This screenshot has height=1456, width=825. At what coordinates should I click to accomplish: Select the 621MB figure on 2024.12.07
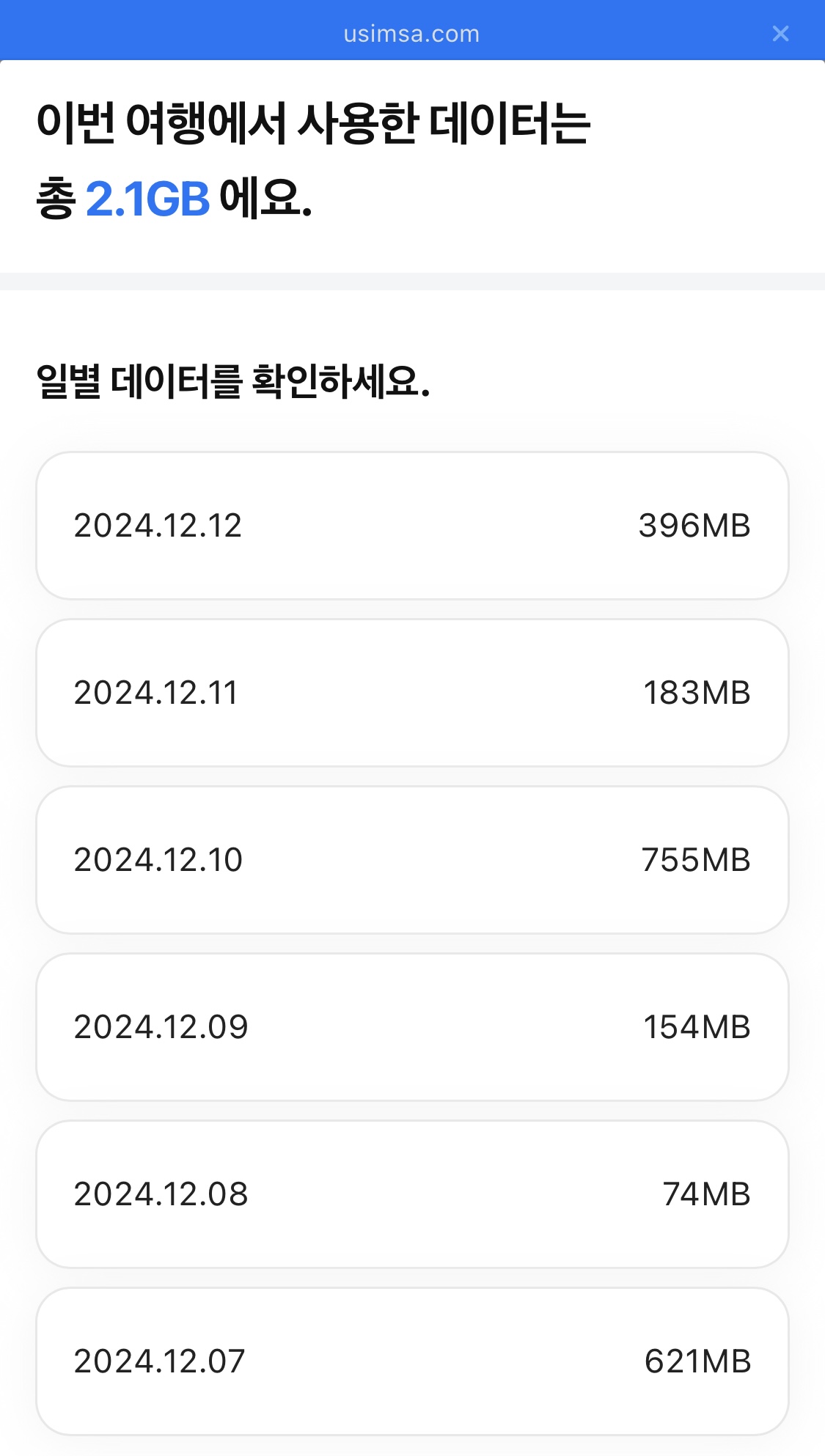[697, 1361]
